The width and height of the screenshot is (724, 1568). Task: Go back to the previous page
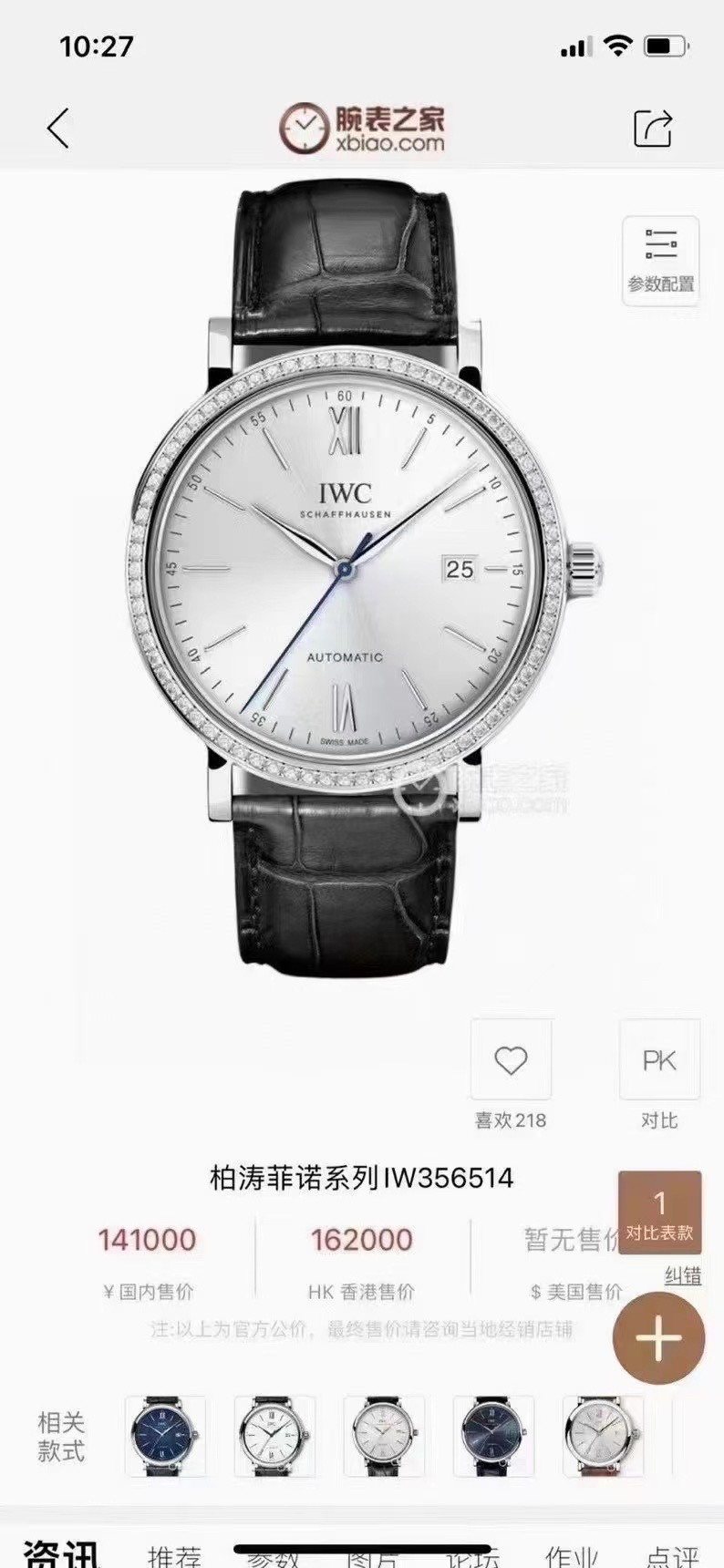58,129
